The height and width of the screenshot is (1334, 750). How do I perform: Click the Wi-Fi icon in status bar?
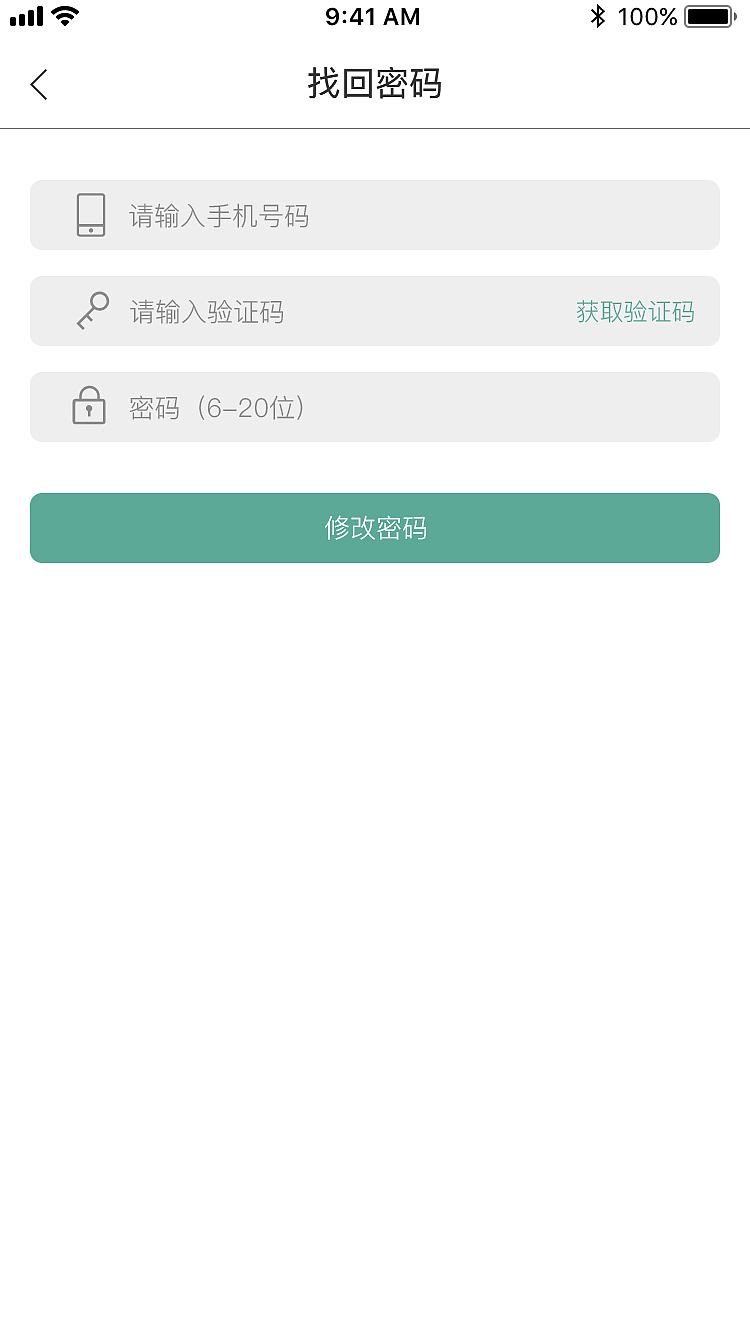[x=64, y=16]
